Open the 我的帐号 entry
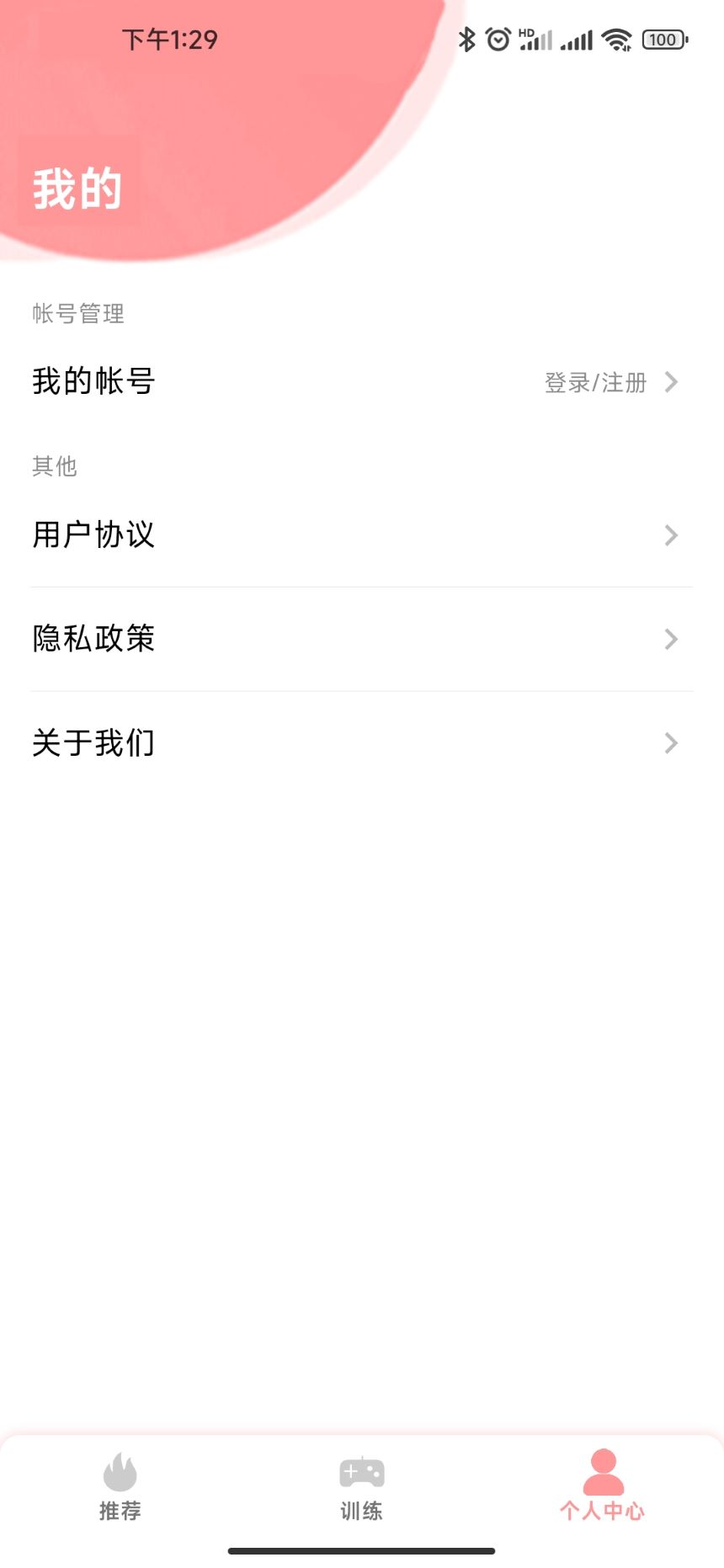Screen dimensions: 724x1568 click(x=93, y=381)
